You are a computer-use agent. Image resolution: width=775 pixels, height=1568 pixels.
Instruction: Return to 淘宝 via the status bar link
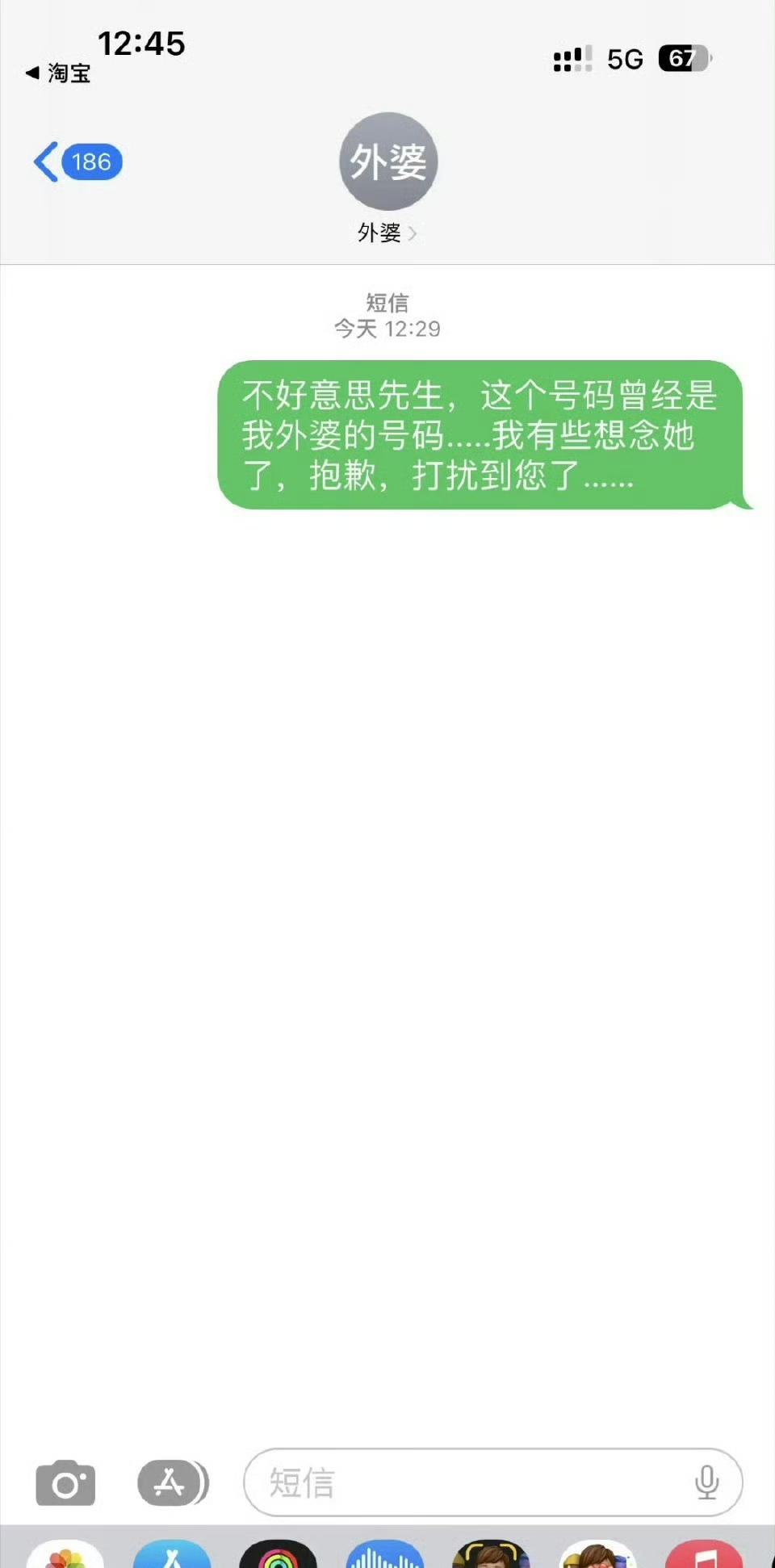click(59, 73)
